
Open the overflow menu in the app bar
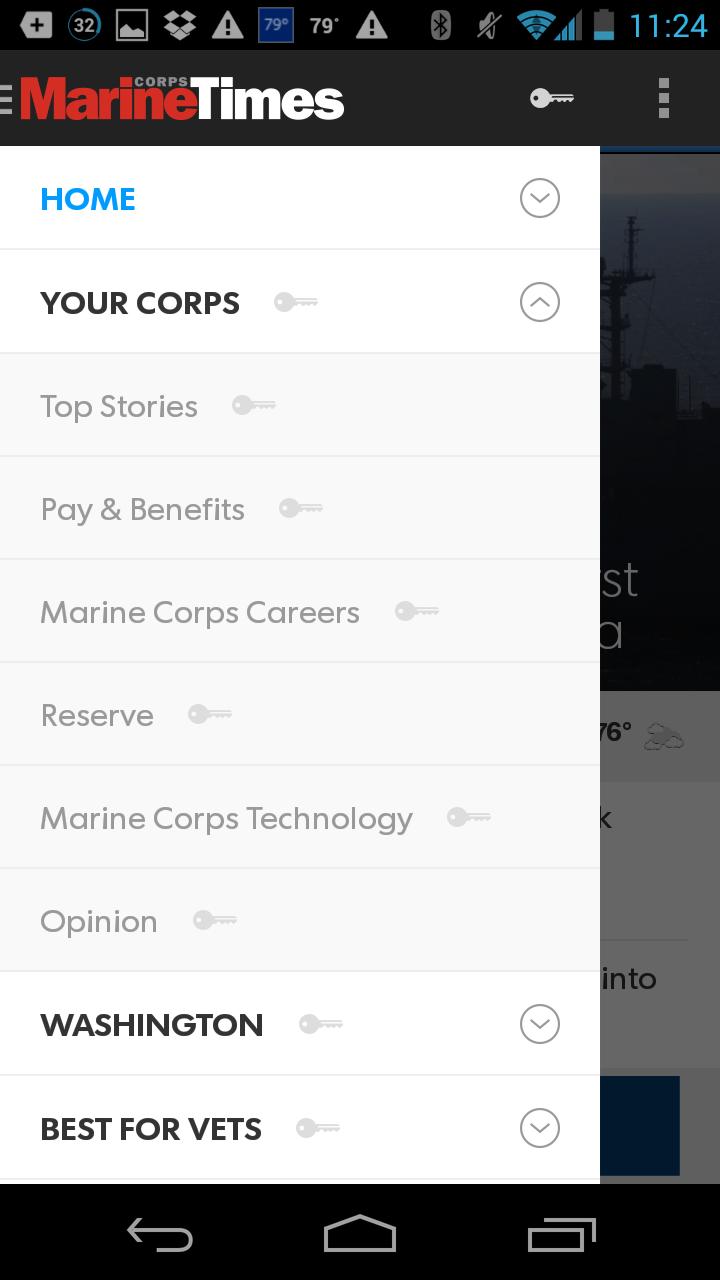coord(663,99)
